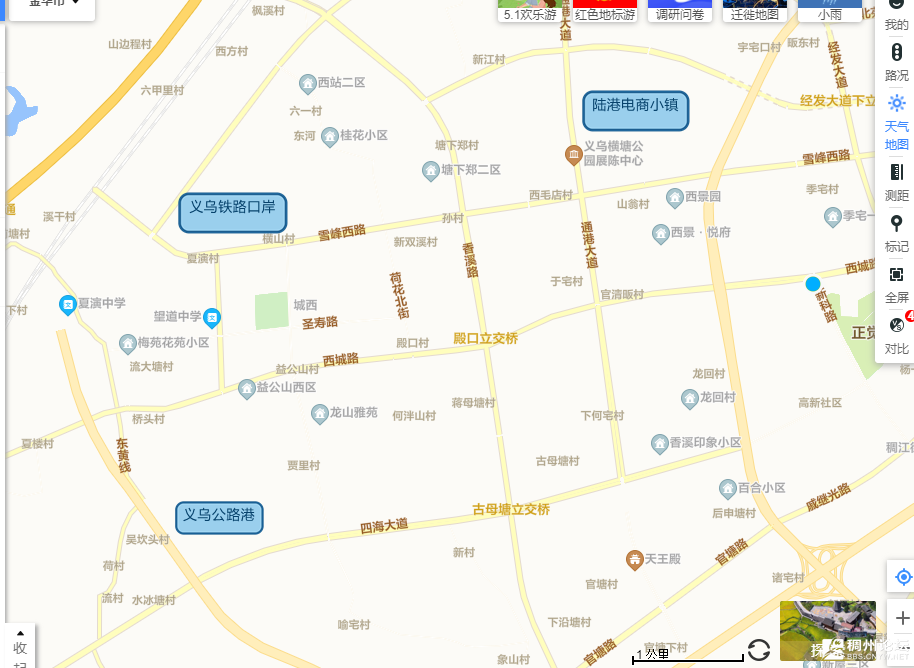Open the 调研问卷 survey tile

click(x=680, y=11)
